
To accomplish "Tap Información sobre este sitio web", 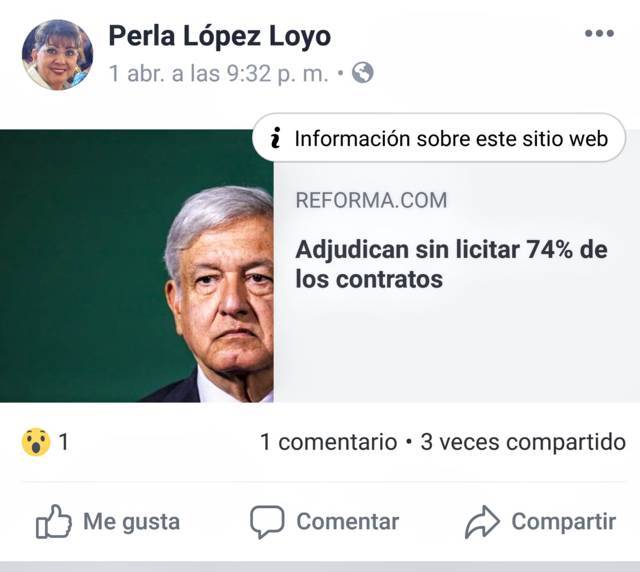I will [439, 139].
